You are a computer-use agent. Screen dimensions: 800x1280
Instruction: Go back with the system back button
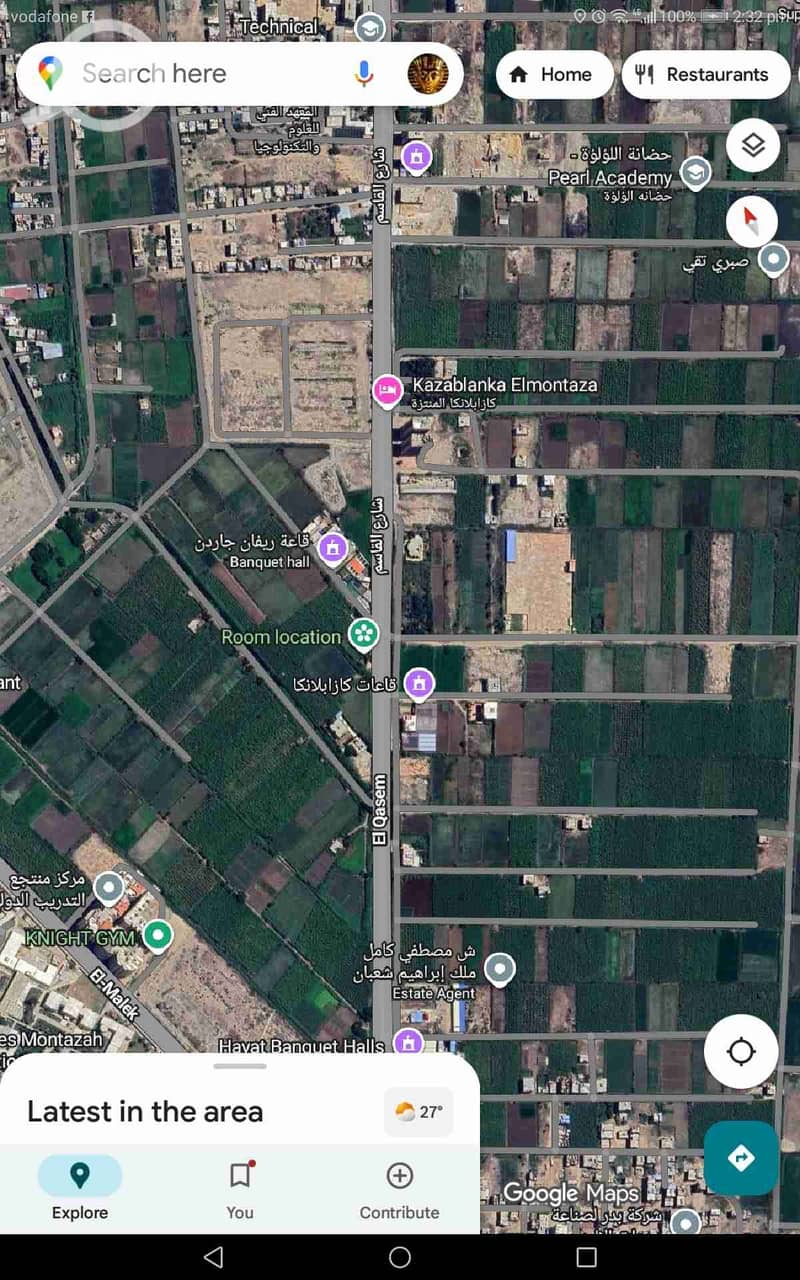pyautogui.click(x=213, y=1257)
